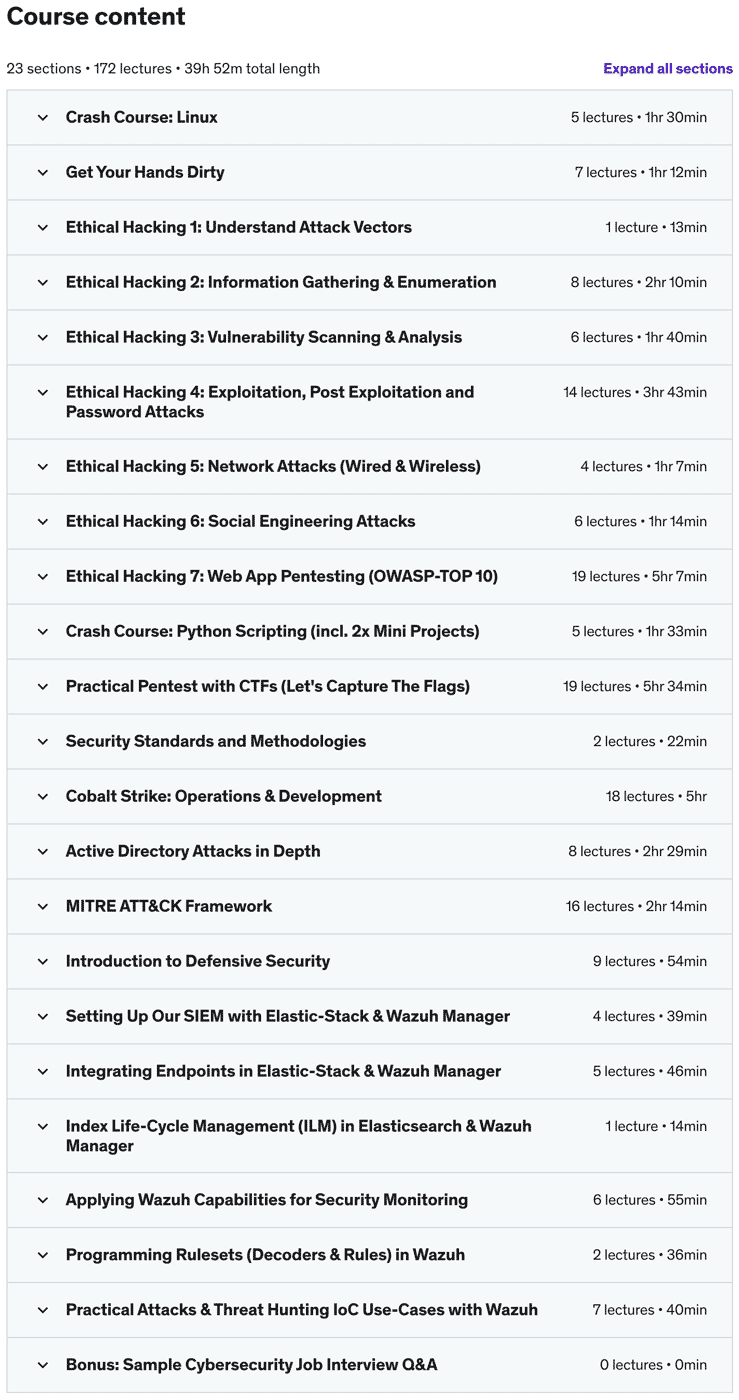Viewport: 739px width, 1400px height.
Task: Expand the MITRE ATT&CK Framework section
Action: 168,907
